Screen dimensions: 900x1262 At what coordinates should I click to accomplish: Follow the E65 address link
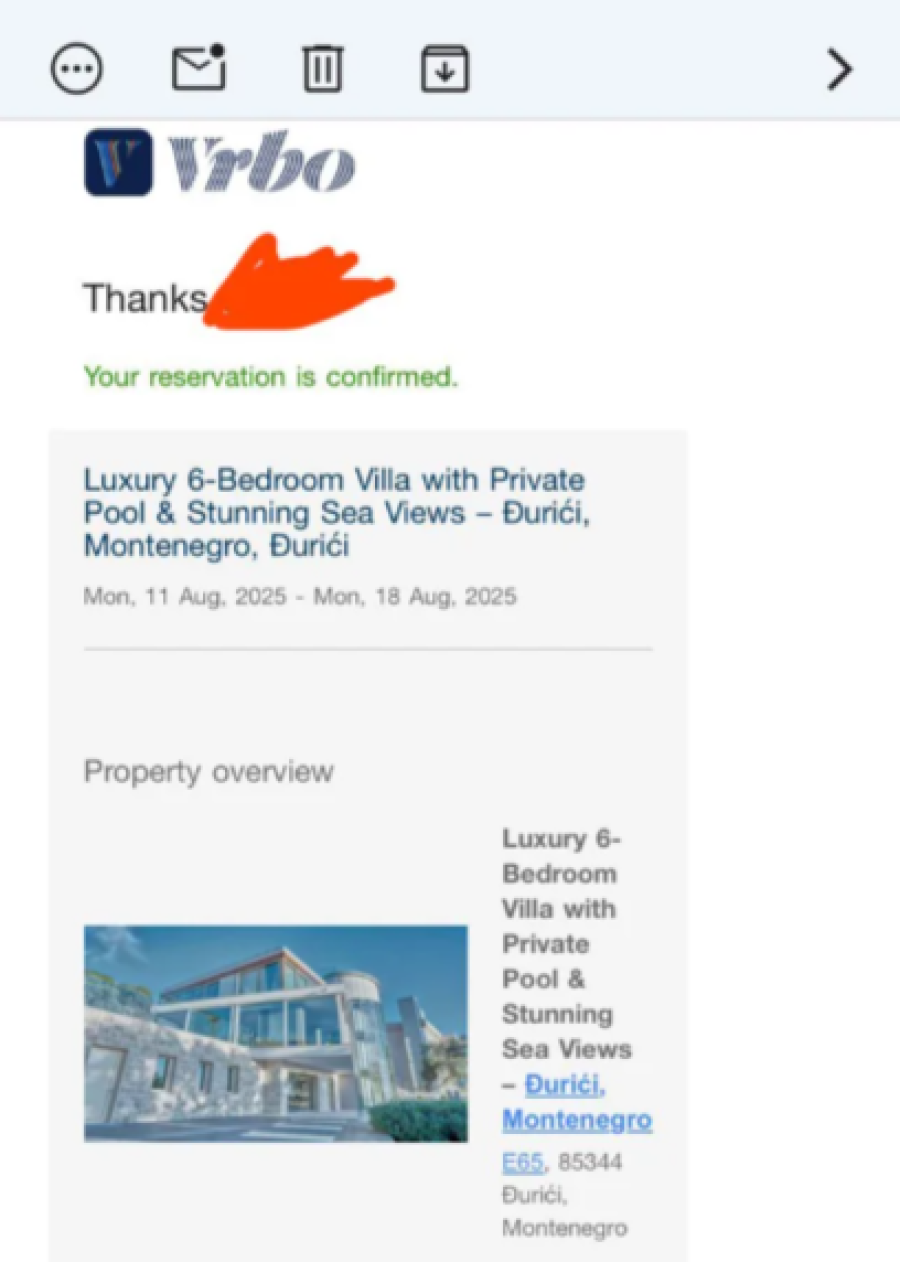(522, 1162)
